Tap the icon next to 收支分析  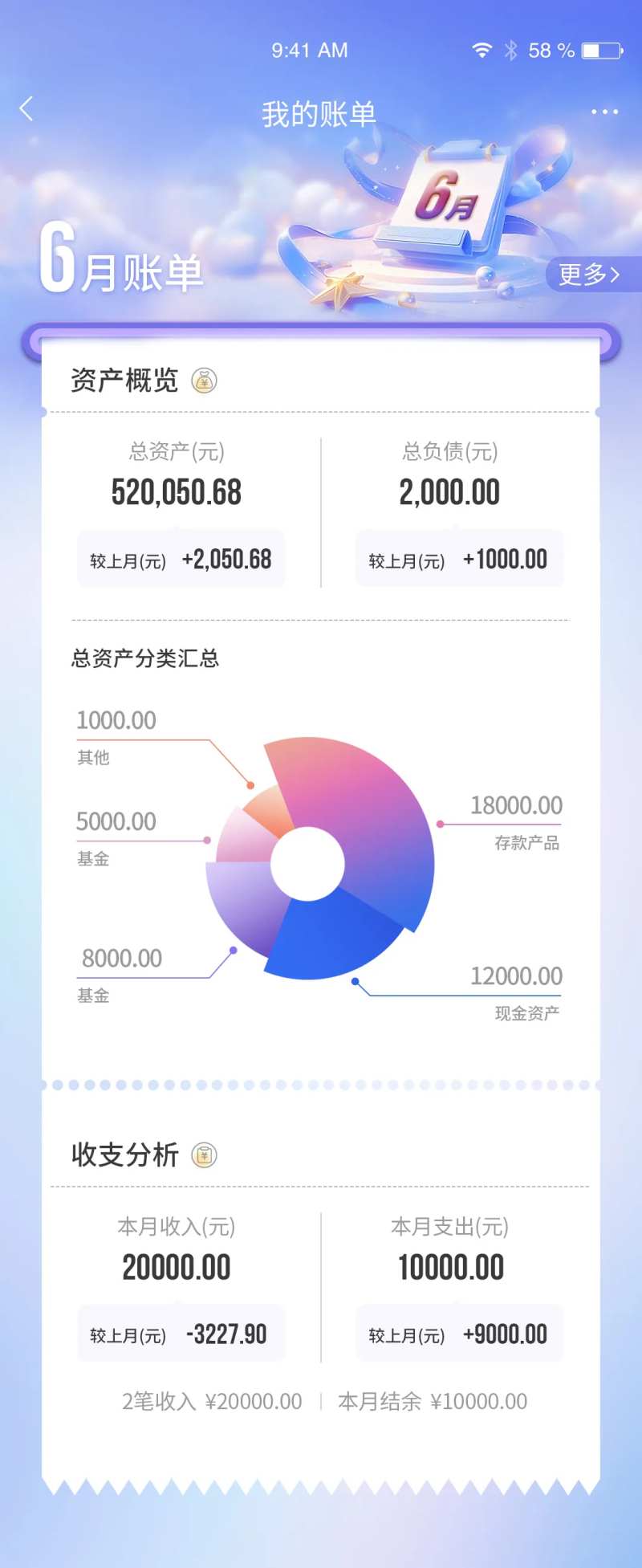tap(205, 1155)
